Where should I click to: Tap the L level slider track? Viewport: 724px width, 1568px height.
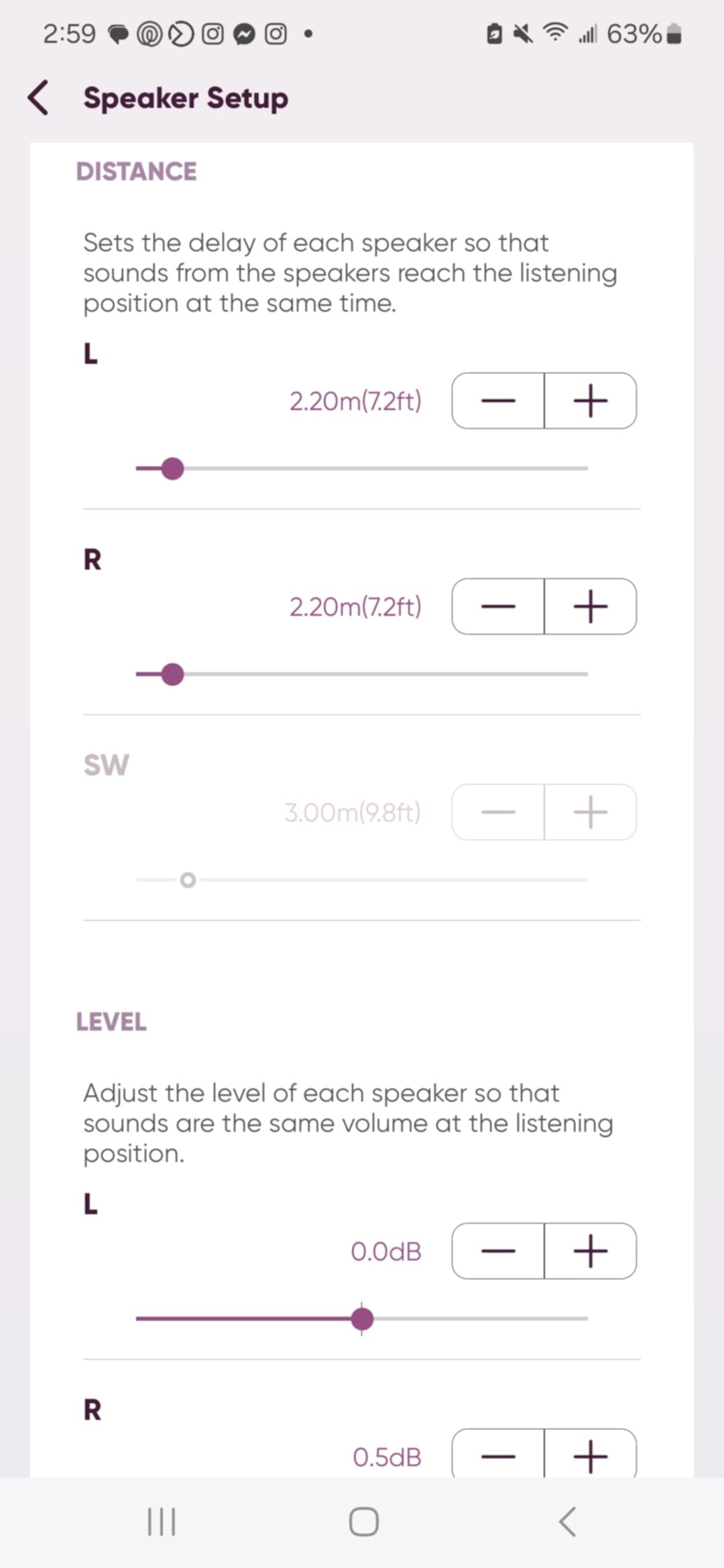tap(469, 1319)
